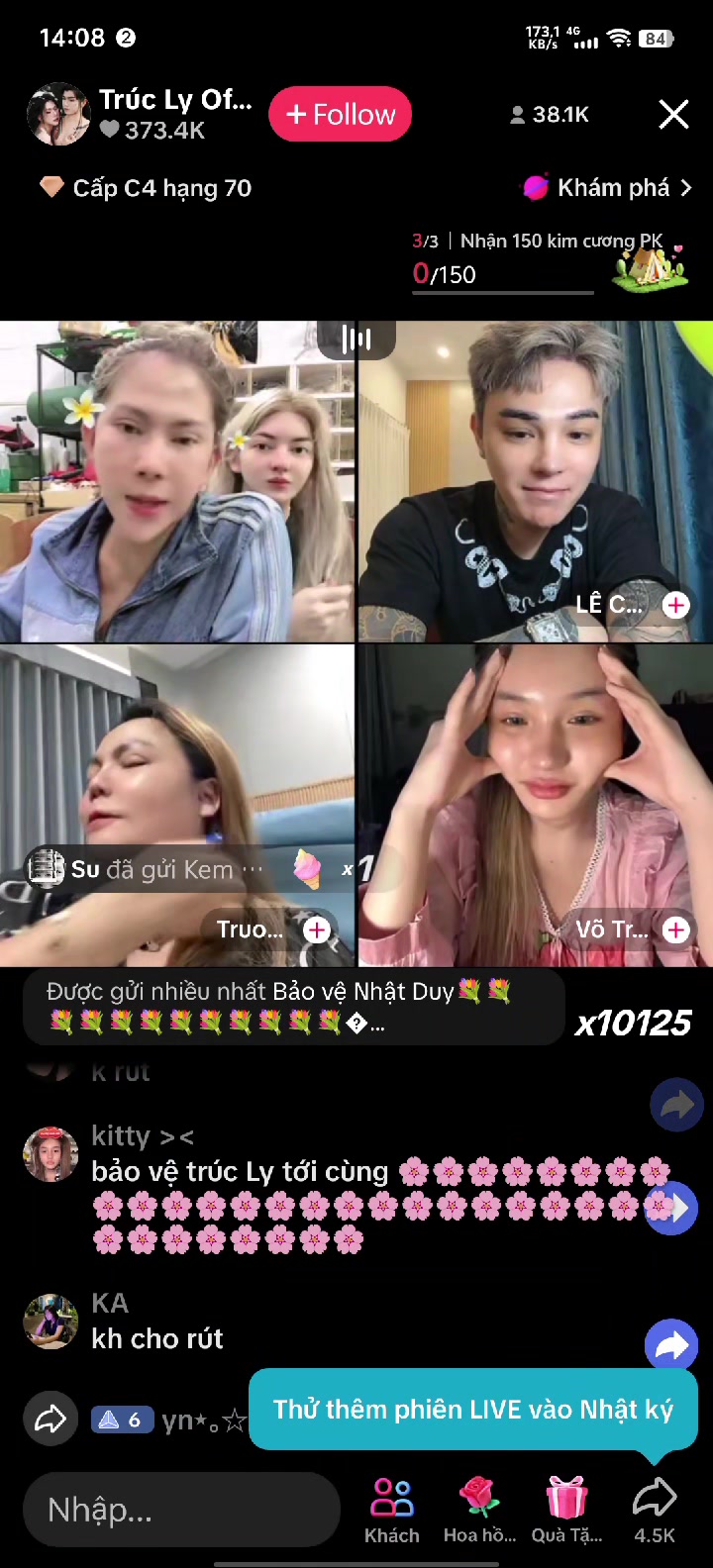Screen dimensions: 713x1568
Task: Reply to kitty's comment with arrow icon
Action: pos(670,1209)
